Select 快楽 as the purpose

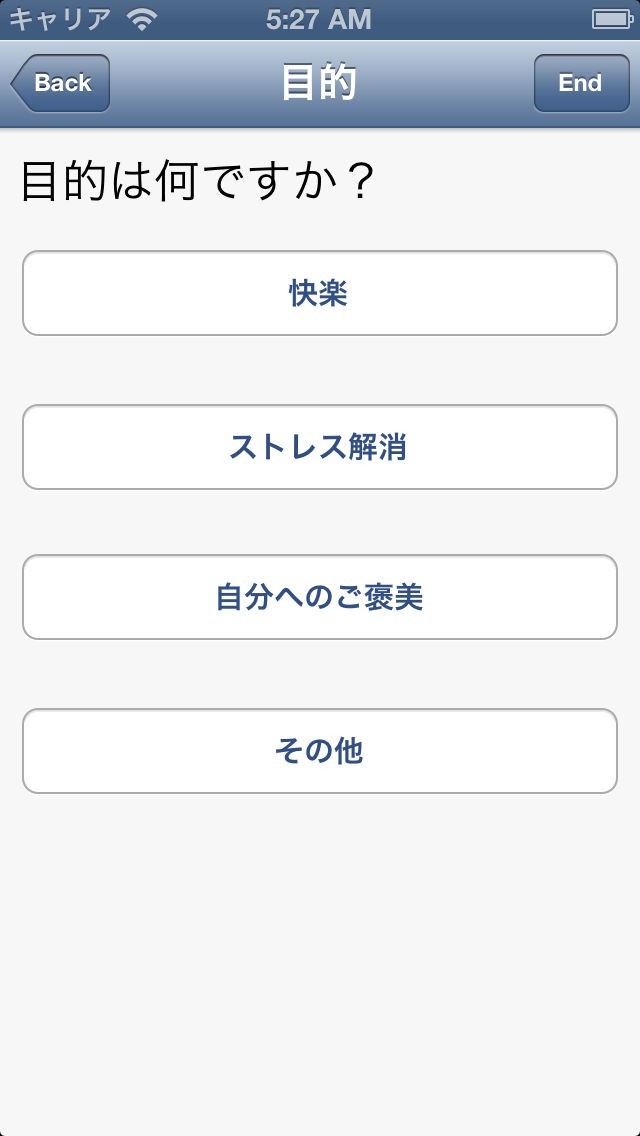tap(319, 293)
